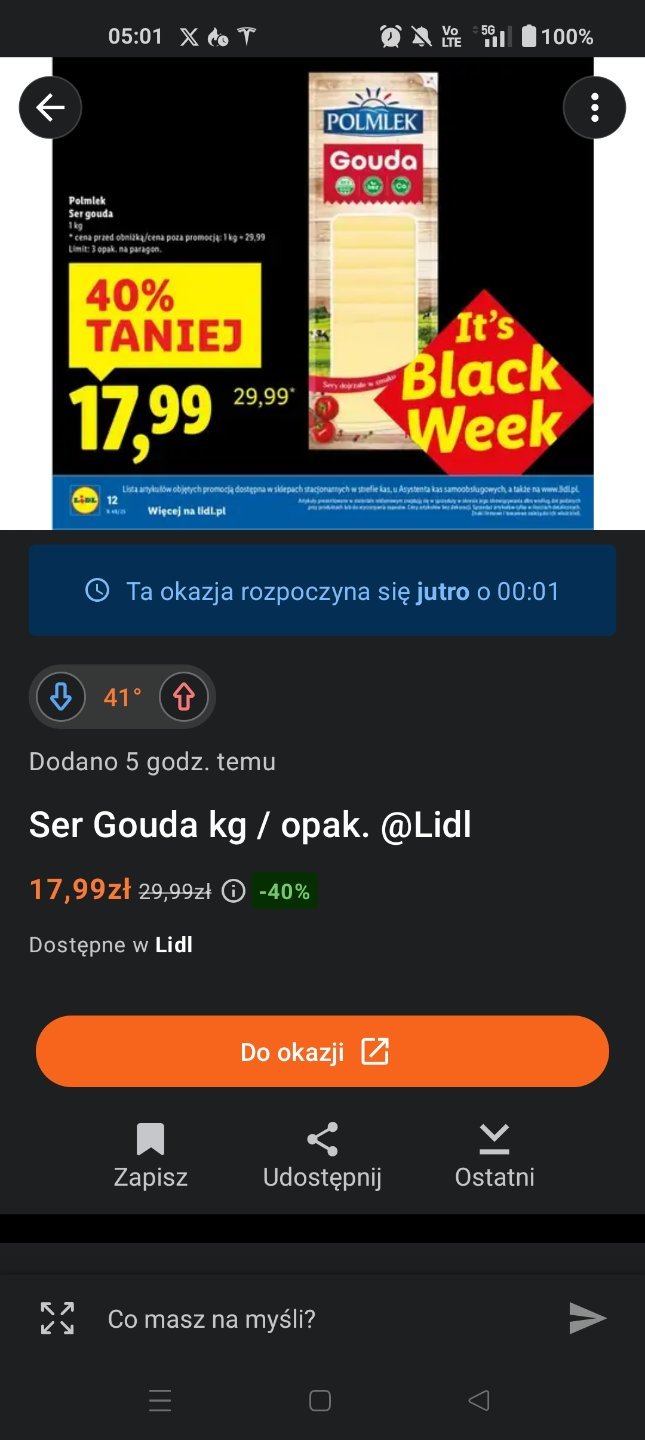
Task: Jump to latest with Ostatni
Action: coord(494,1154)
